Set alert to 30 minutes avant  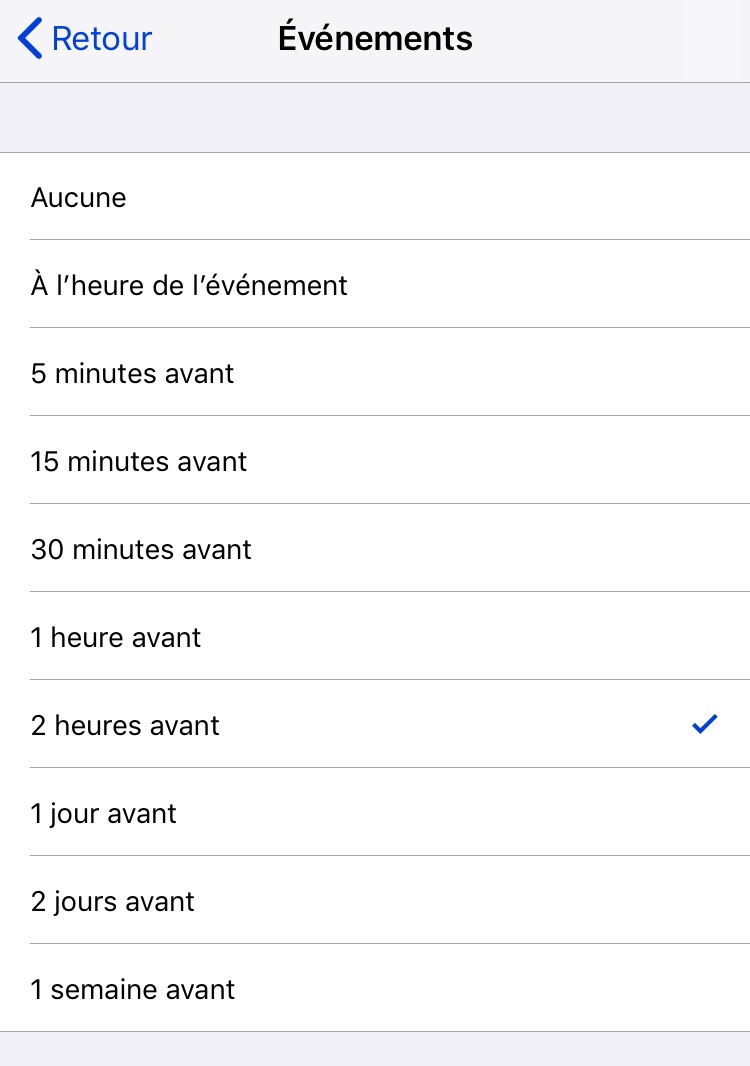point(142,549)
